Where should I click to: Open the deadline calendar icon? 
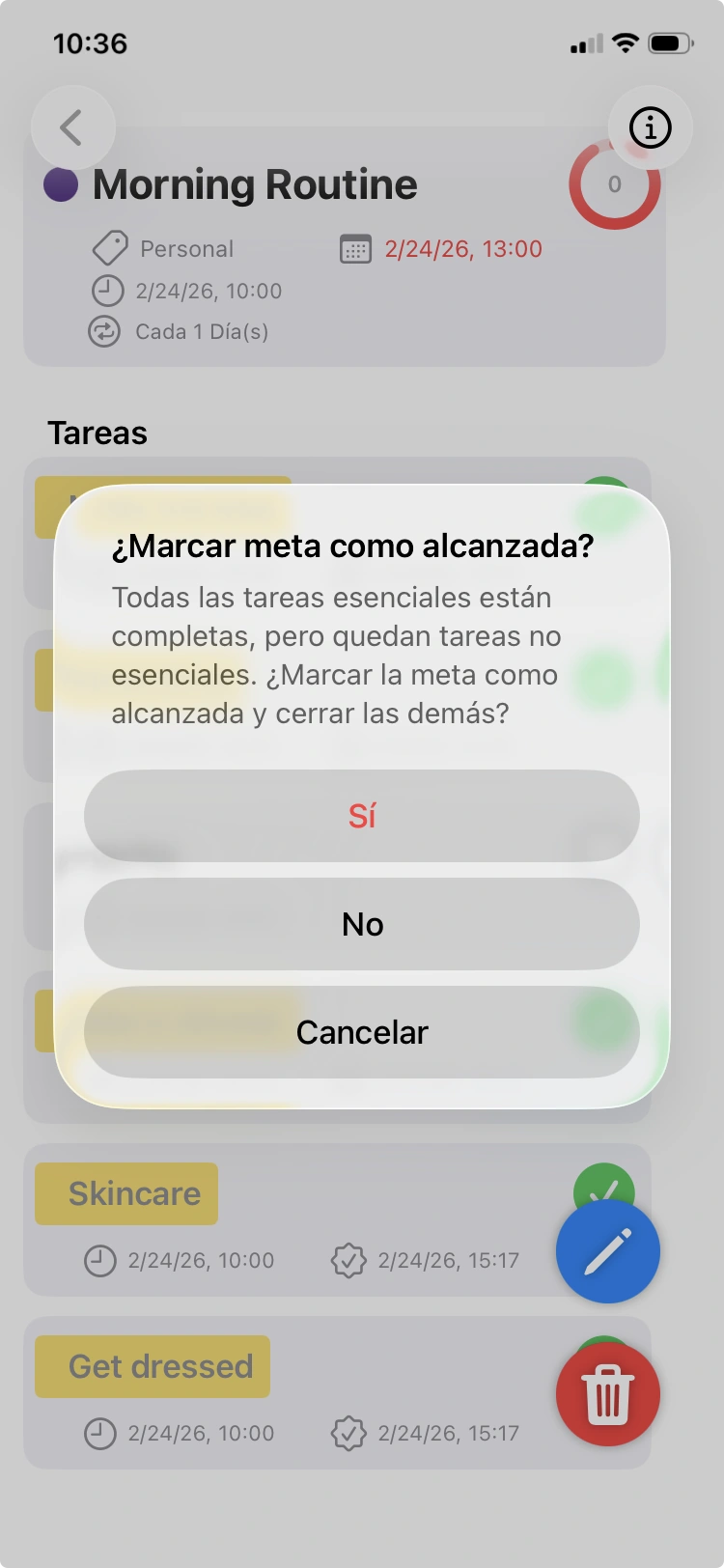click(x=355, y=248)
